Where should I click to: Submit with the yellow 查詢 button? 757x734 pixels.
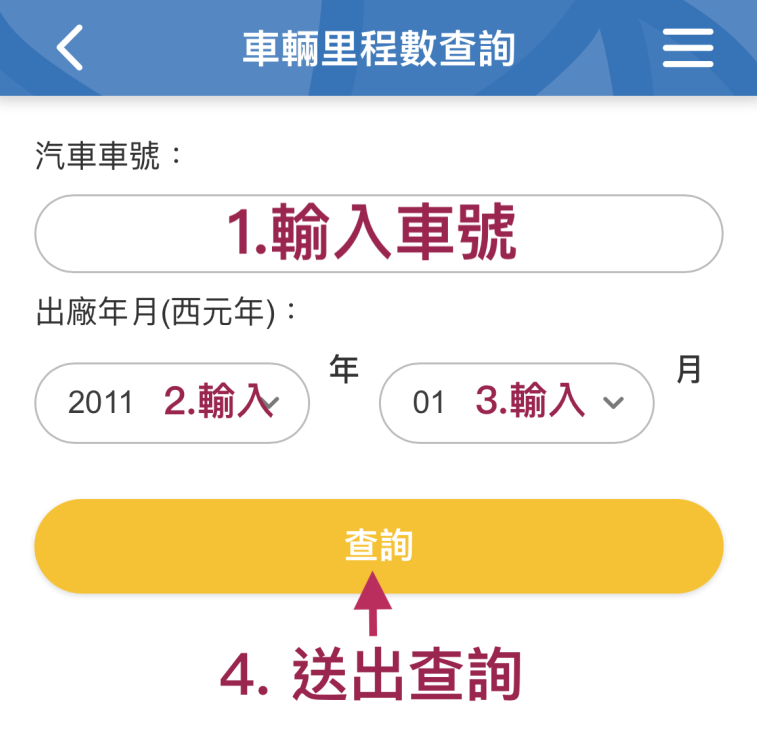click(x=378, y=546)
